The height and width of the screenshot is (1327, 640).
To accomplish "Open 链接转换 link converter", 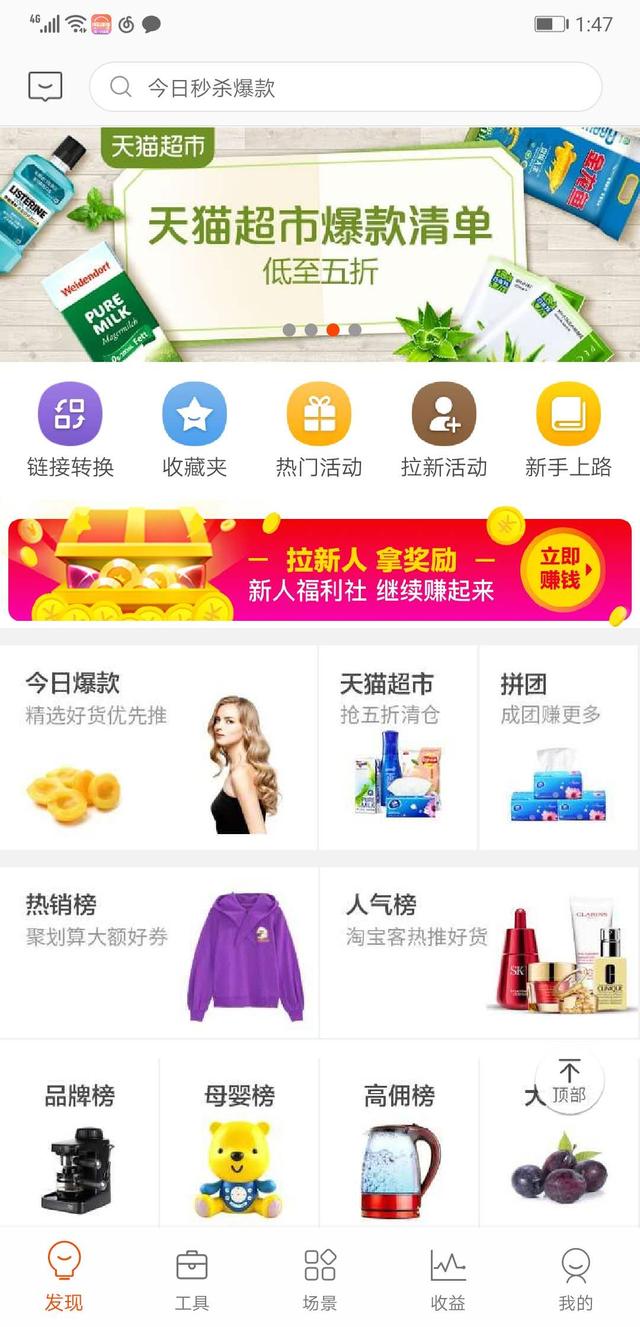I will coord(70,430).
